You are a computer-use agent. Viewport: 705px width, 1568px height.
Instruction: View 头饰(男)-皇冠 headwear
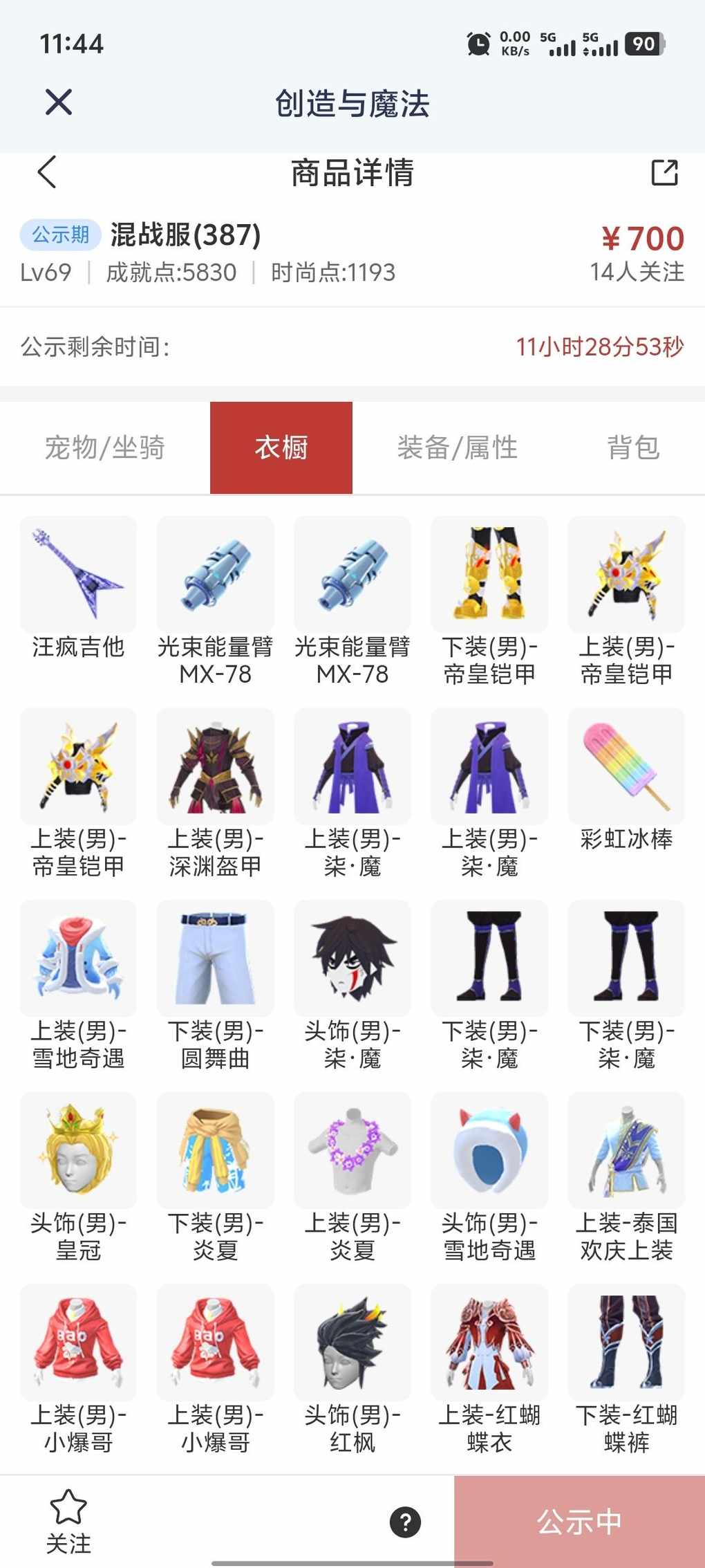pyautogui.click(x=78, y=1150)
